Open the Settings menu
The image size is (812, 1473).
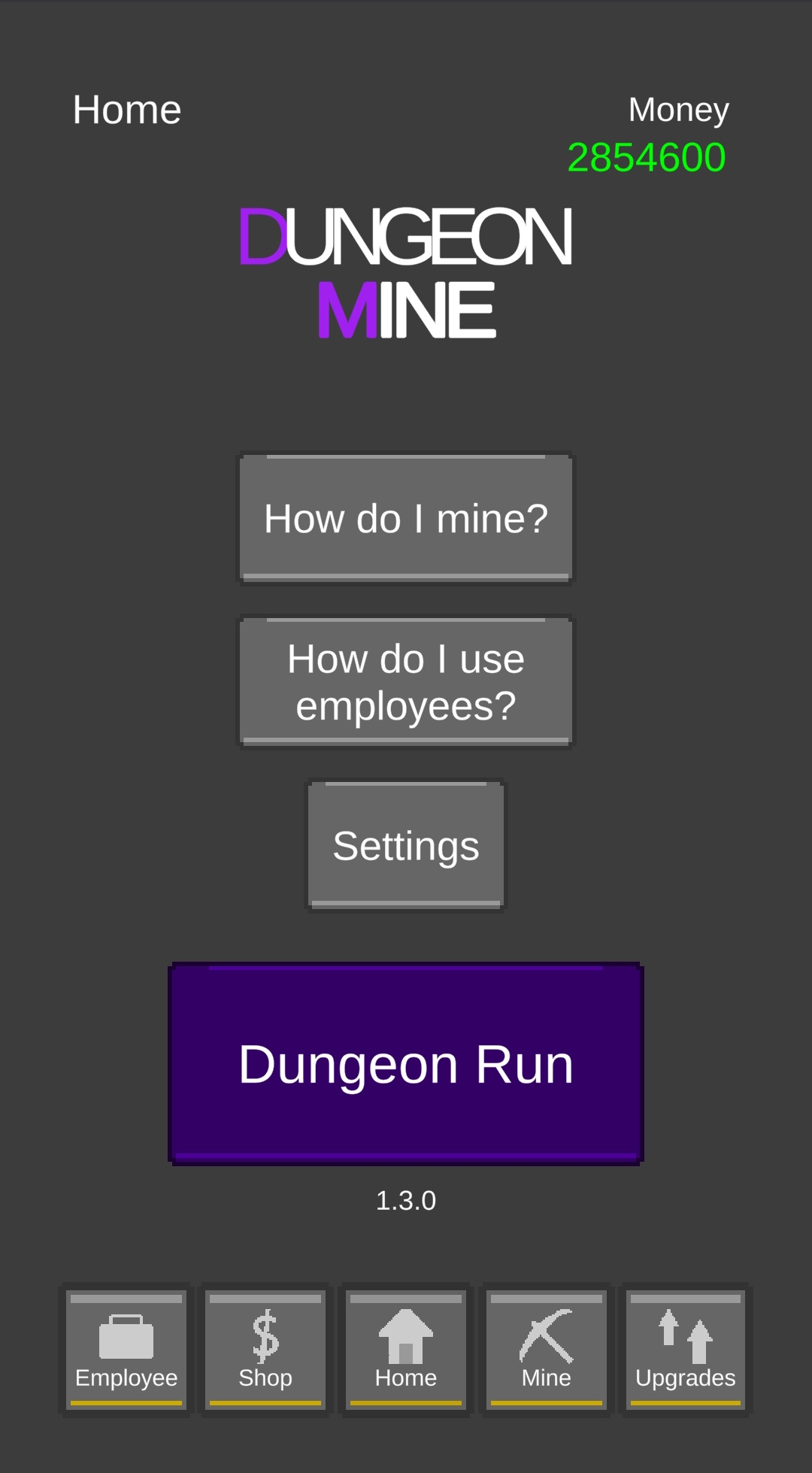coord(406,845)
